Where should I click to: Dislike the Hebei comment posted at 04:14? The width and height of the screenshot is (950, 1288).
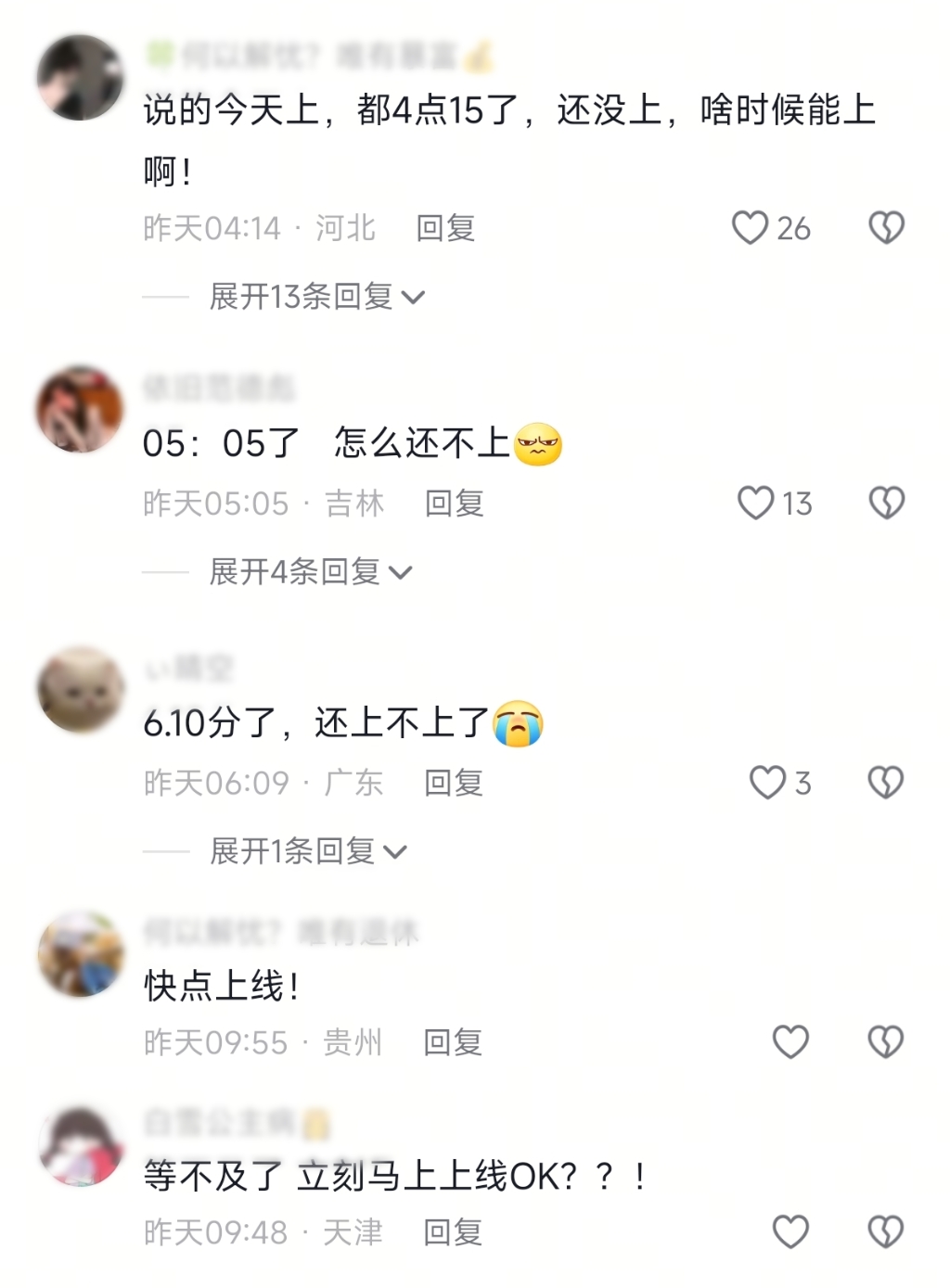coord(886,228)
